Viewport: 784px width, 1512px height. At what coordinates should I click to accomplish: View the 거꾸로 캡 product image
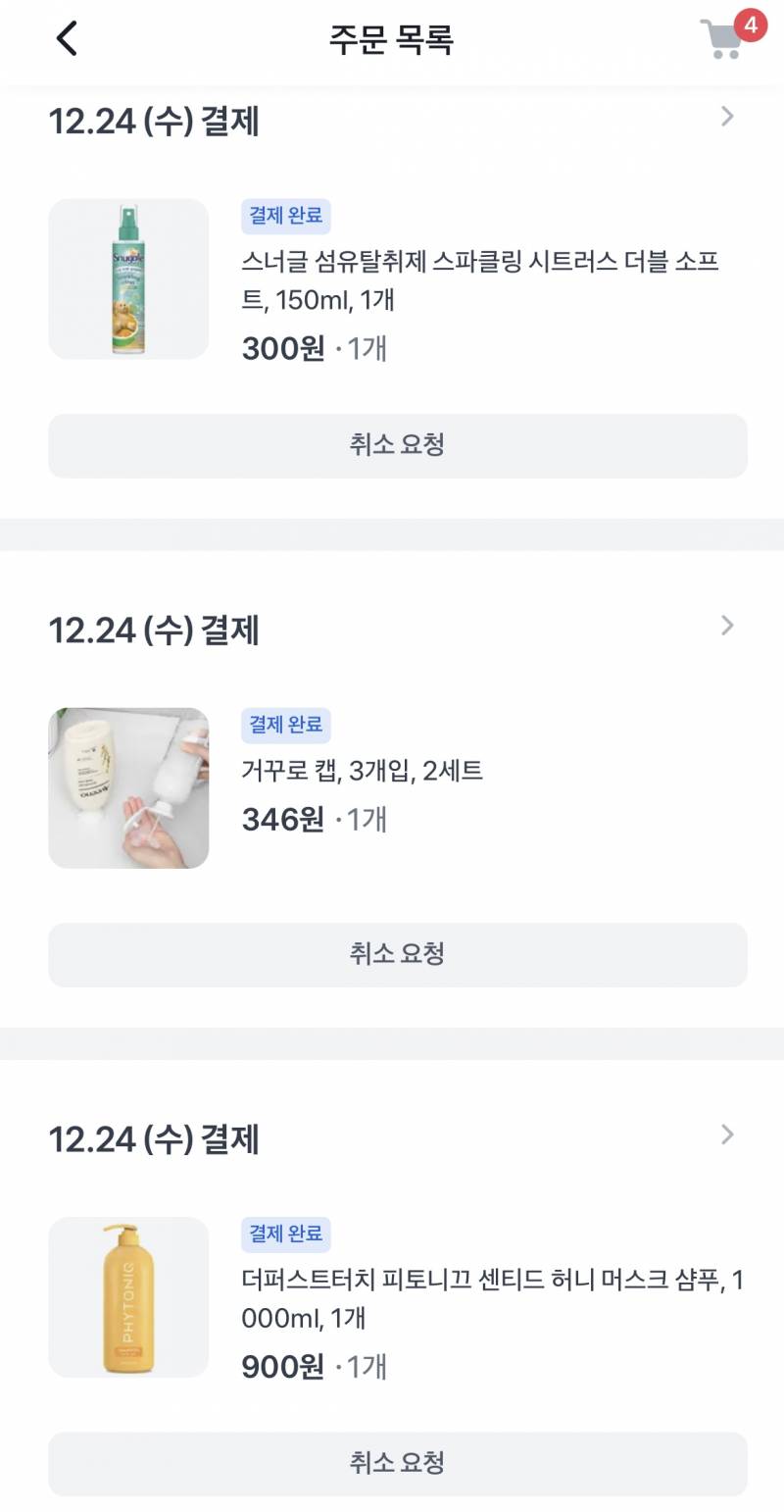click(128, 787)
